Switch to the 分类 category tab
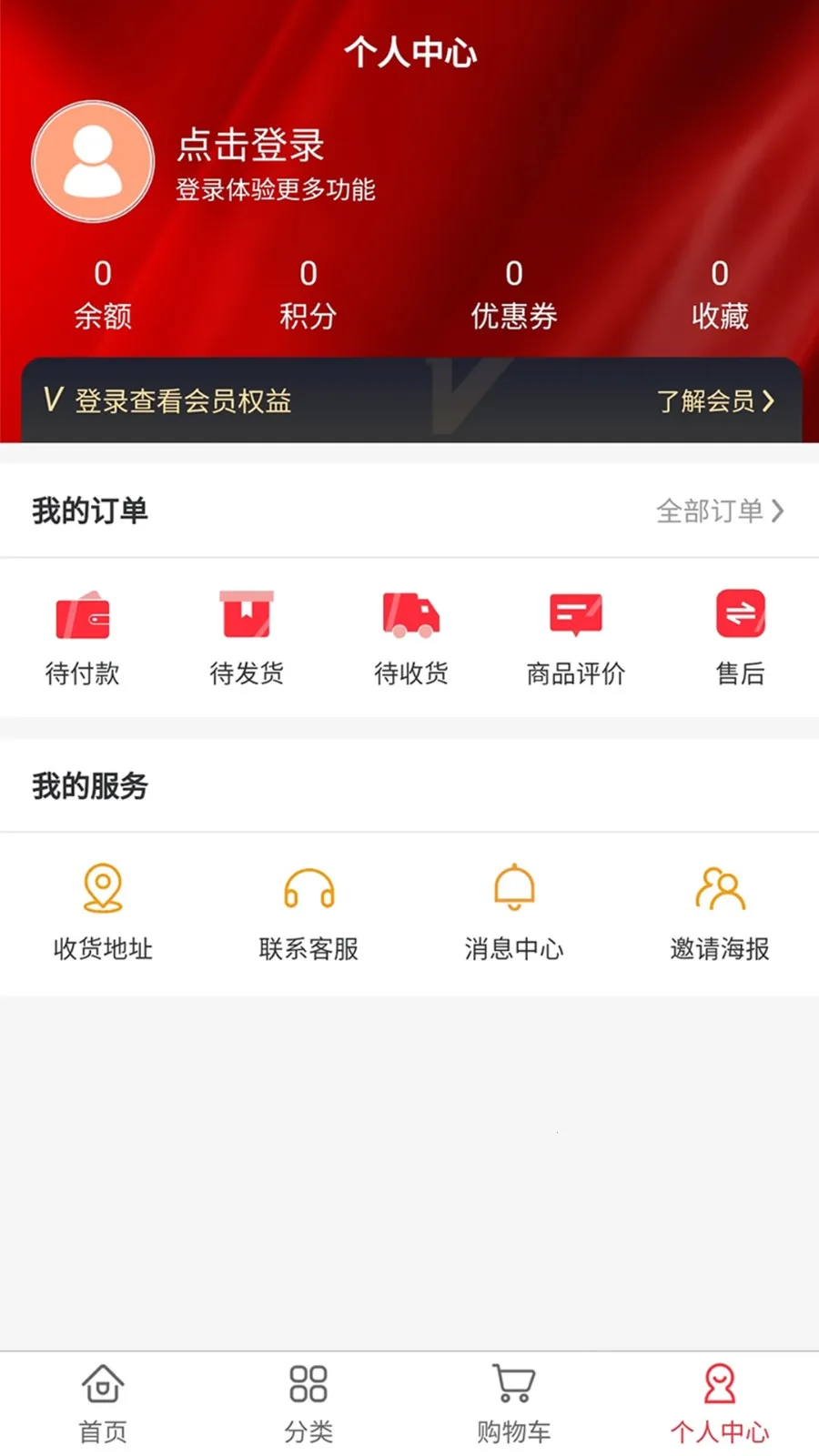The width and height of the screenshot is (819, 1456). (x=308, y=1401)
